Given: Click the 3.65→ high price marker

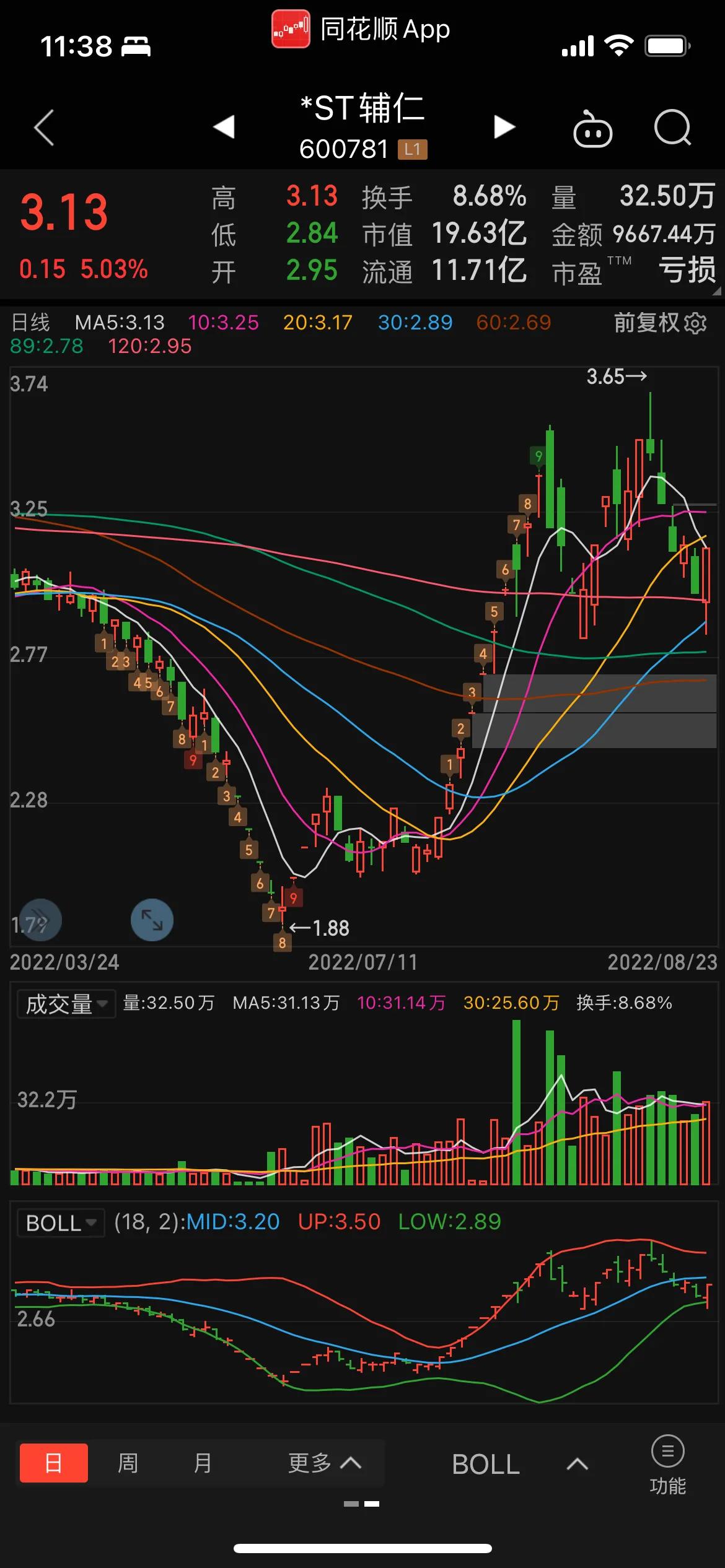Looking at the screenshot, I should (x=617, y=375).
